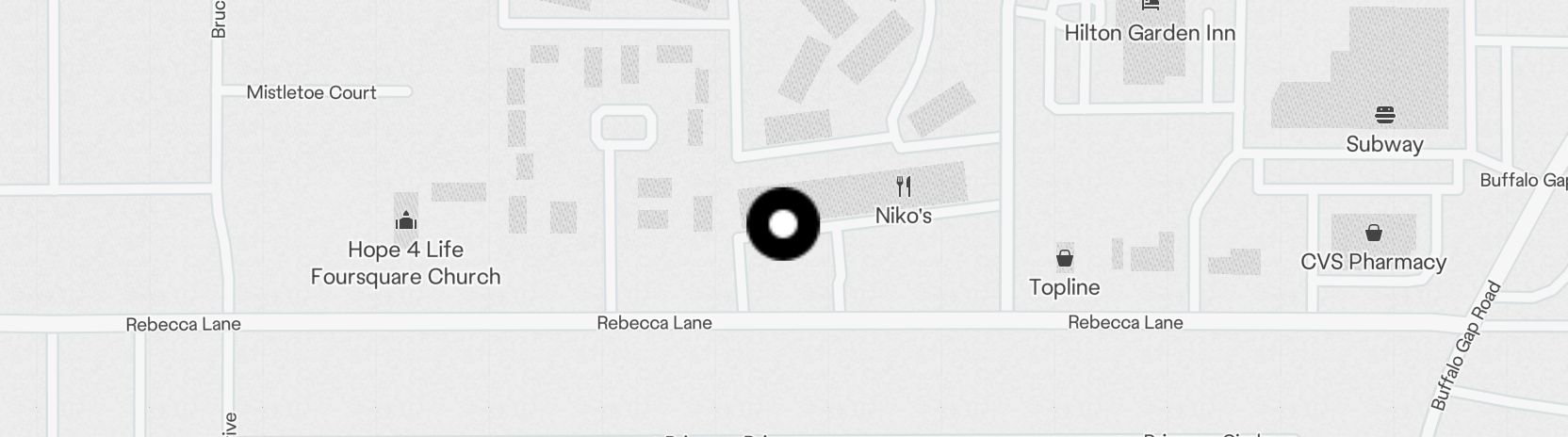Select the Subway restaurant marker
1568x437 pixels.
tap(1384, 116)
